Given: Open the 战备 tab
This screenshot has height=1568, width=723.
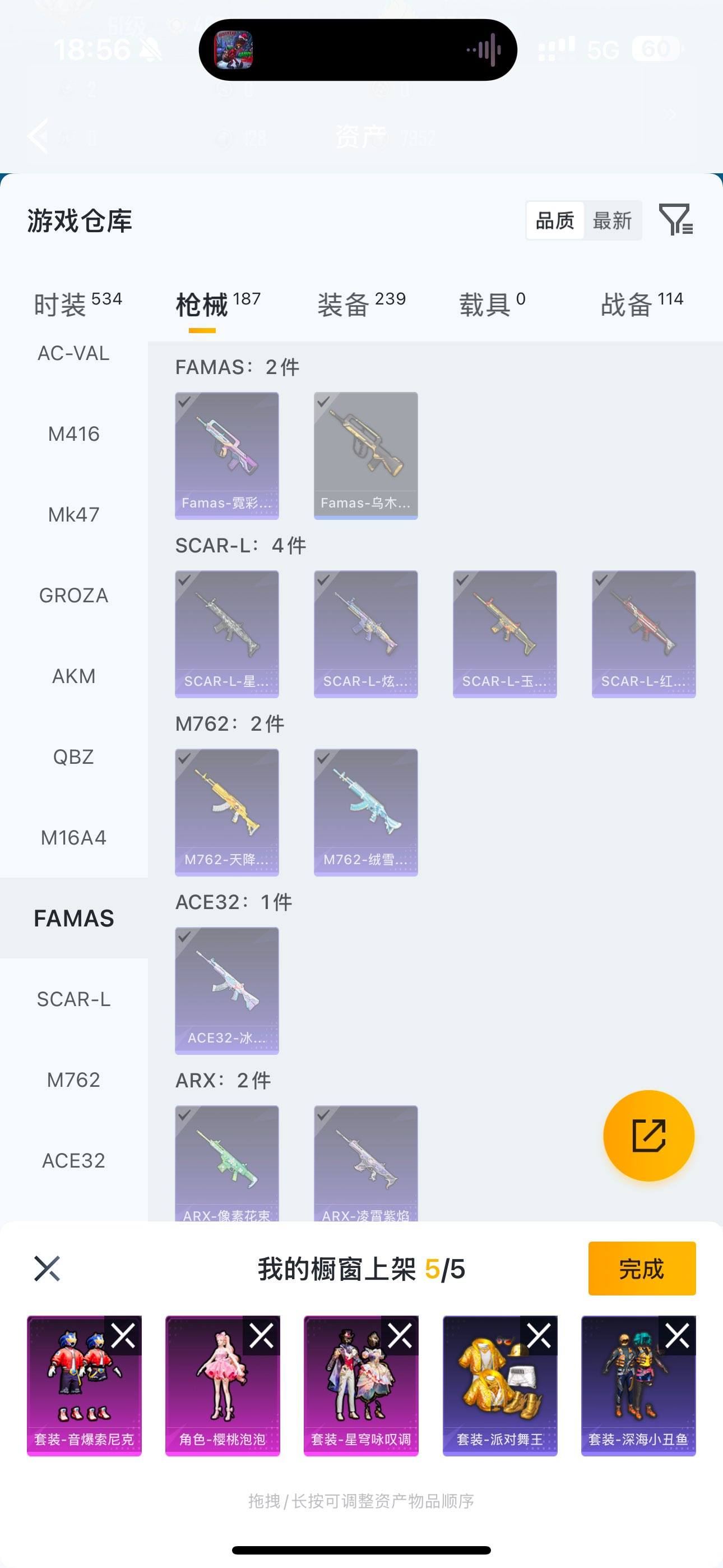Looking at the screenshot, I should (641, 304).
